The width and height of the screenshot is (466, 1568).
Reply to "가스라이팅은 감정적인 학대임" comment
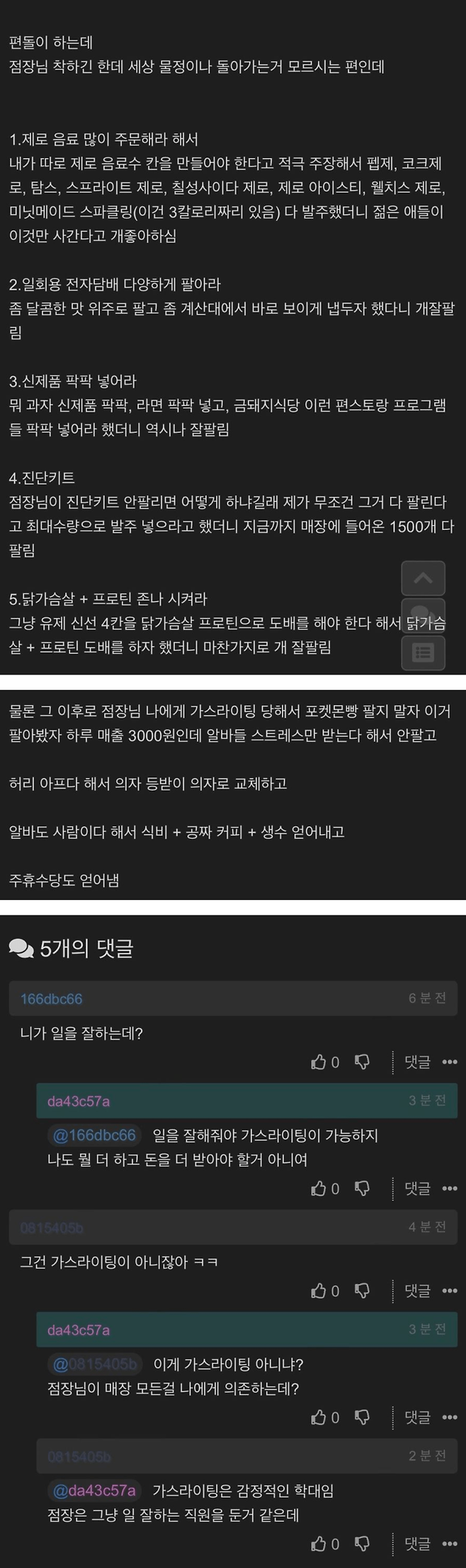[x=417, y=1544]
